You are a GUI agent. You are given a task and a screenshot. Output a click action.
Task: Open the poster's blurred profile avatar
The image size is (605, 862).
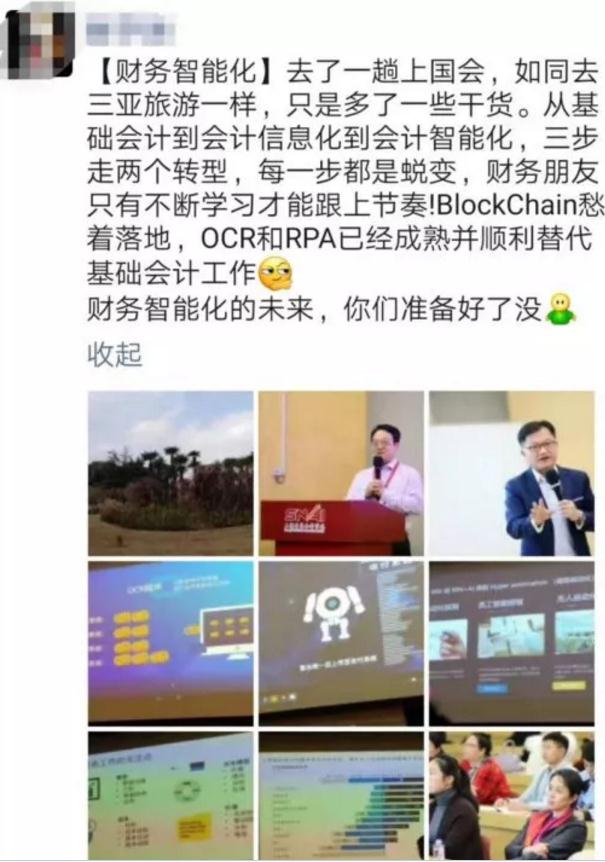point(38,38)
